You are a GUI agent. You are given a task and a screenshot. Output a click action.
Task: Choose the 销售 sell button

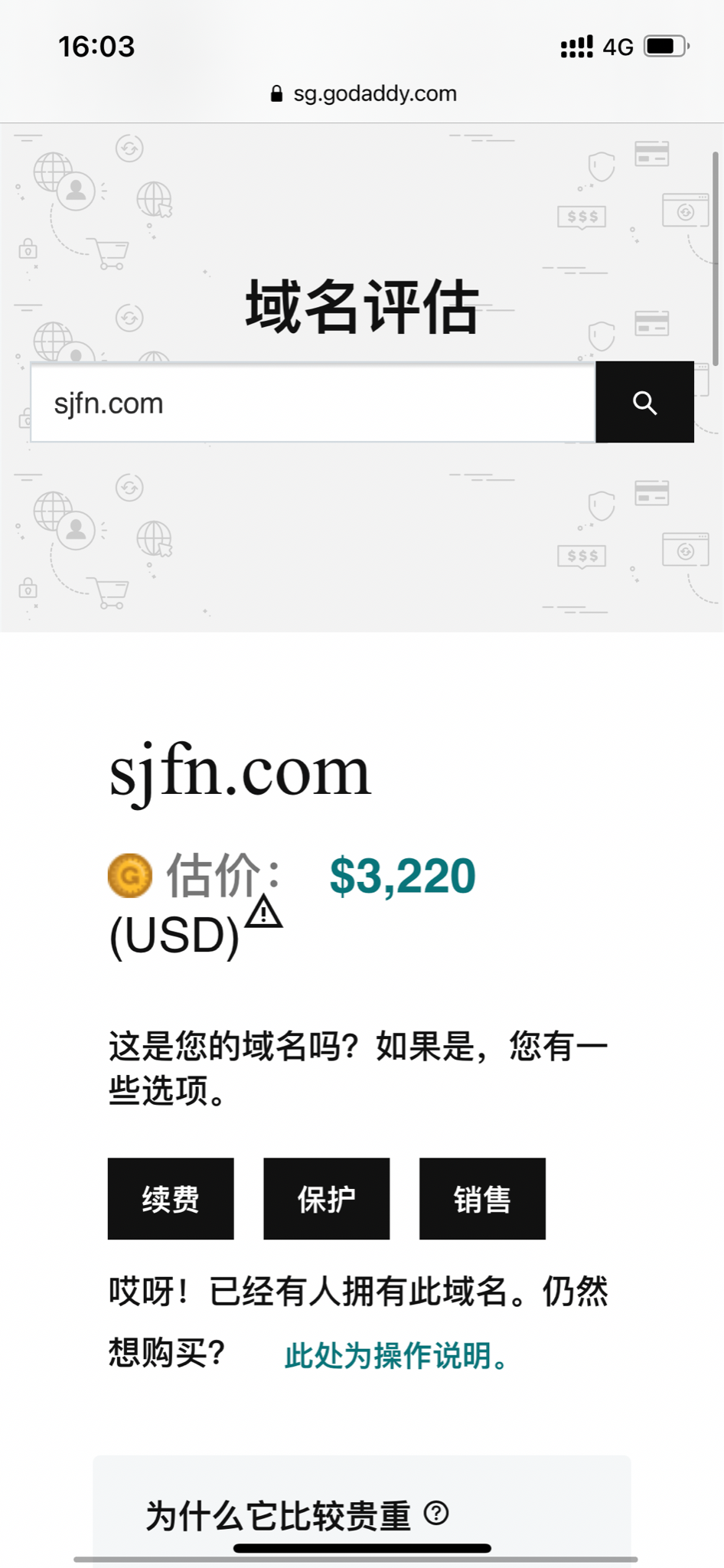(482, 1199)
